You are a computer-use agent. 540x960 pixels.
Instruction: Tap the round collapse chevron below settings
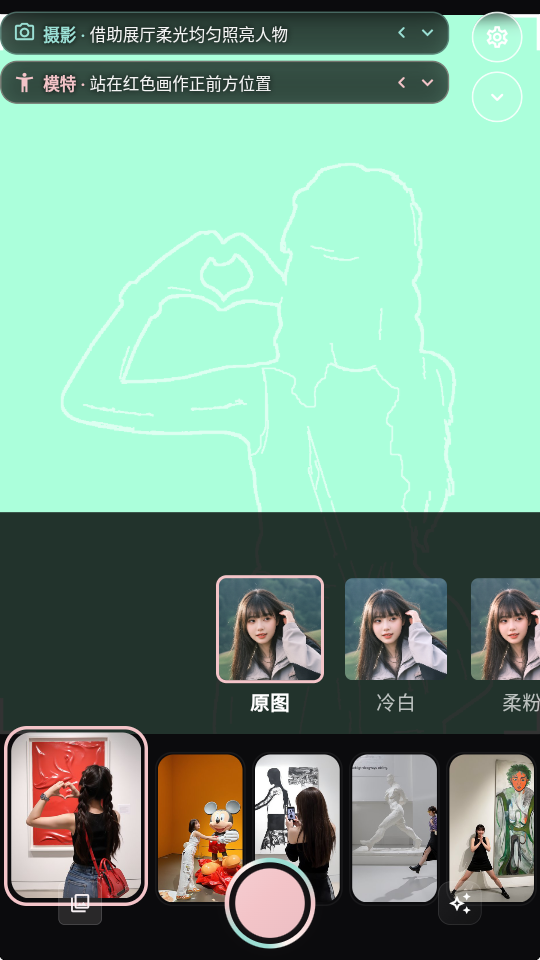[x=497, y=97]
